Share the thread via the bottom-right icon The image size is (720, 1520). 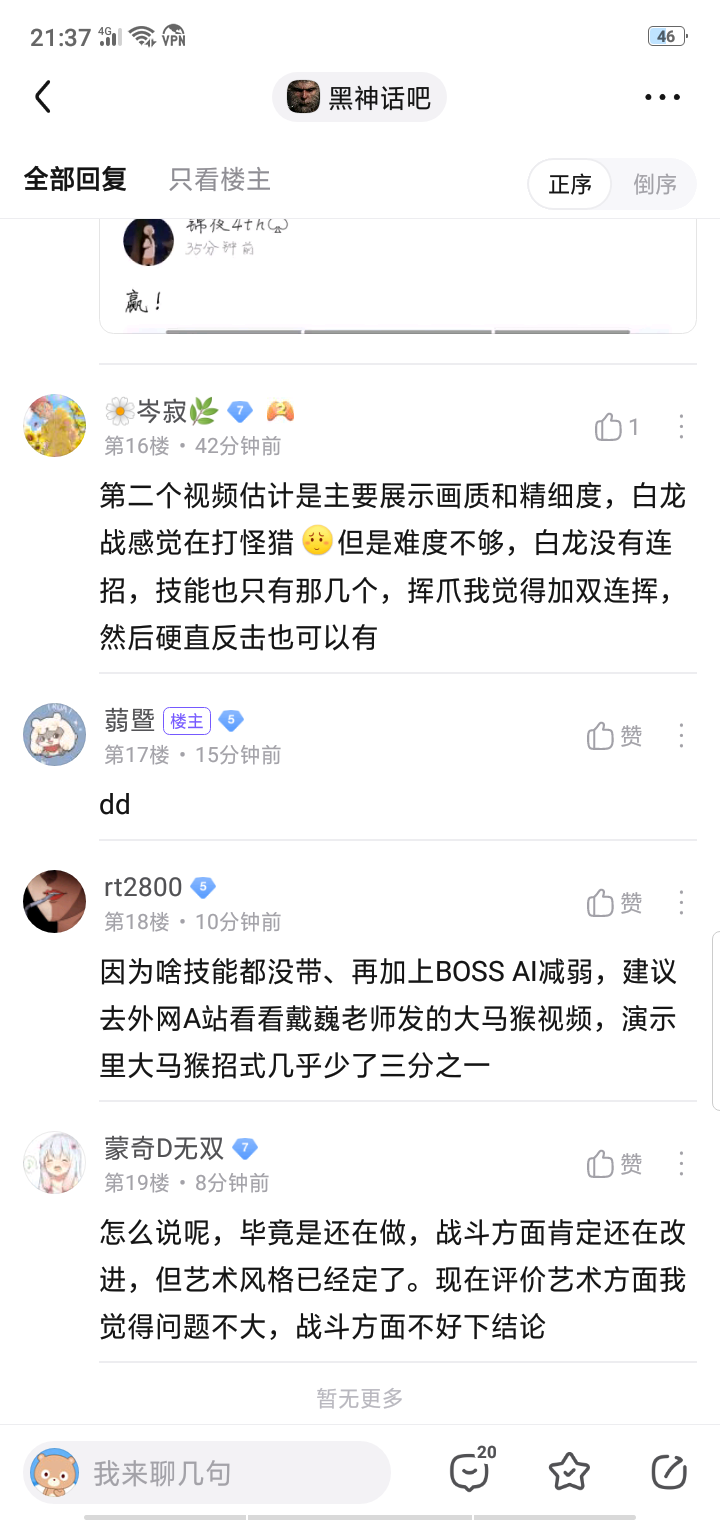pyautogui.click(x=668, y=1472)
